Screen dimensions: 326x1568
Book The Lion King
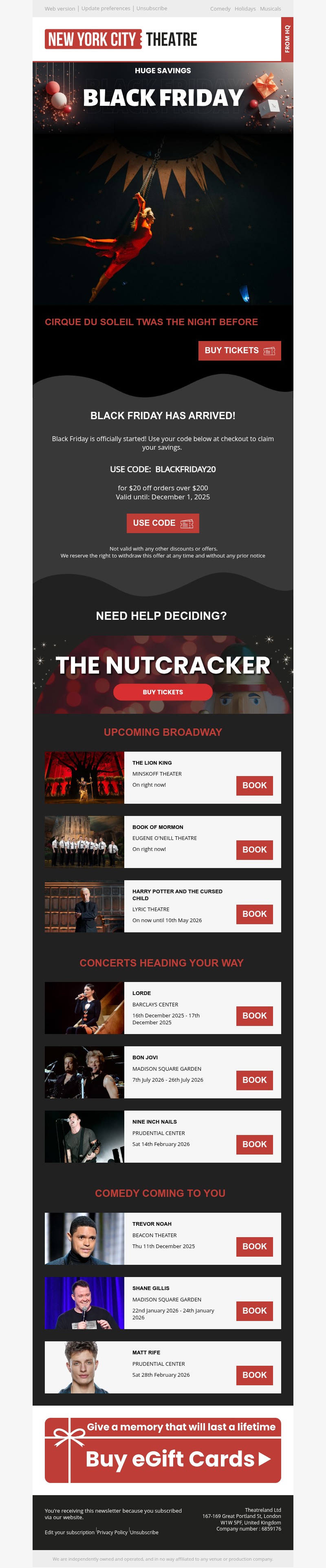point(254,785)
